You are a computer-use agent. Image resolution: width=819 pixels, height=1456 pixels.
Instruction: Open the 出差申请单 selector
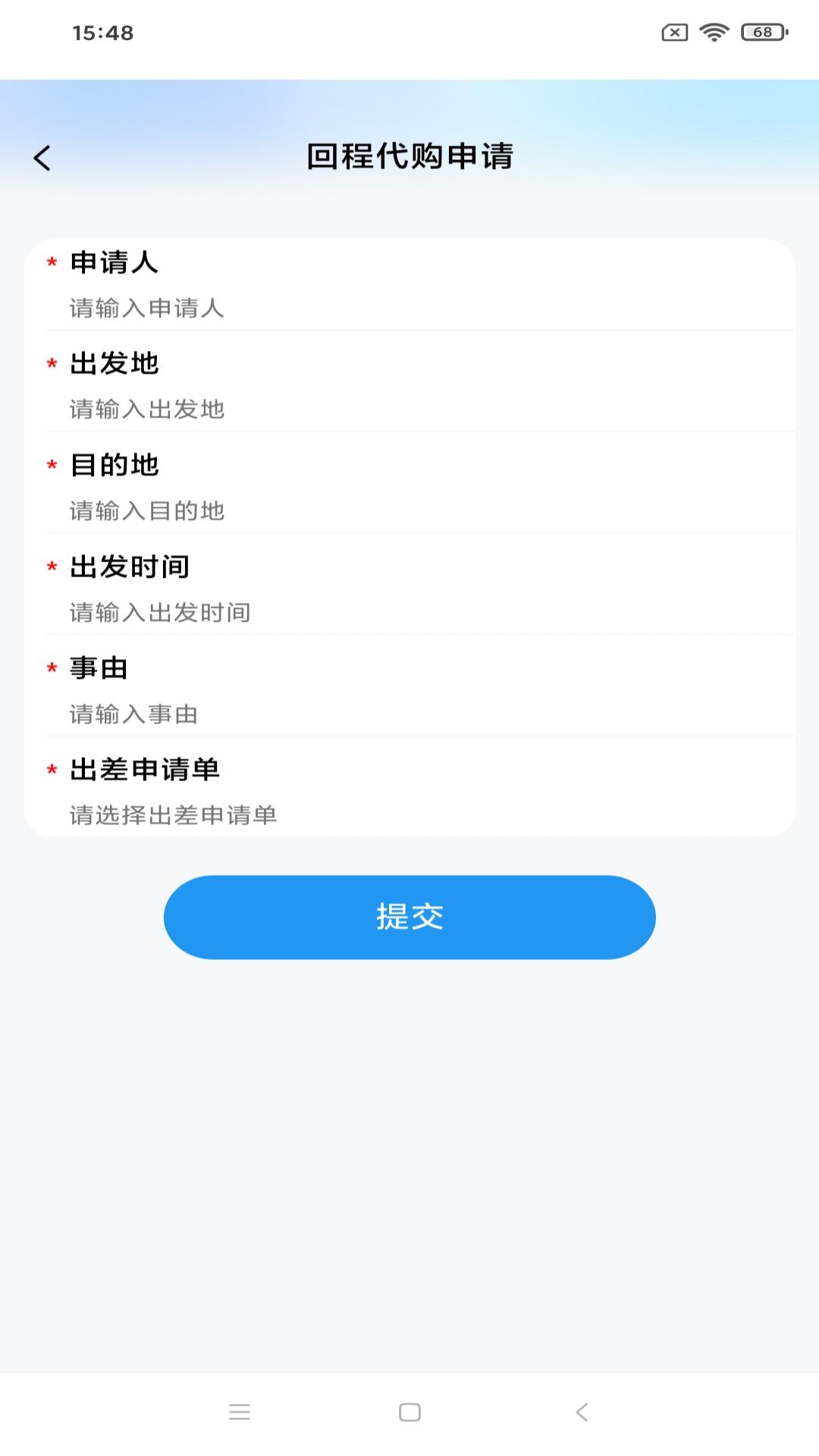point(409,815)
